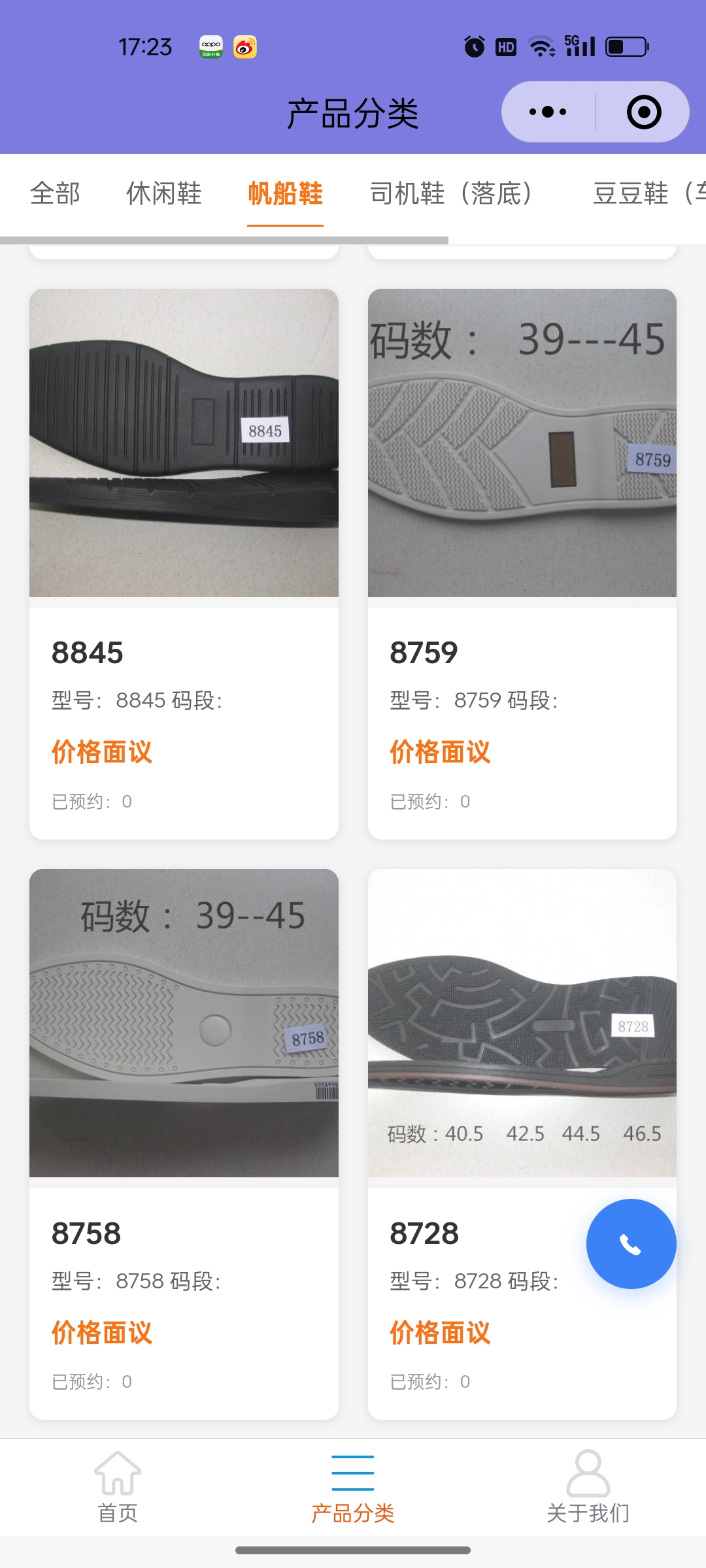Show the 司机鞋（落底） category
This screenshot has height=1568, width=706.
pos(451,193)
